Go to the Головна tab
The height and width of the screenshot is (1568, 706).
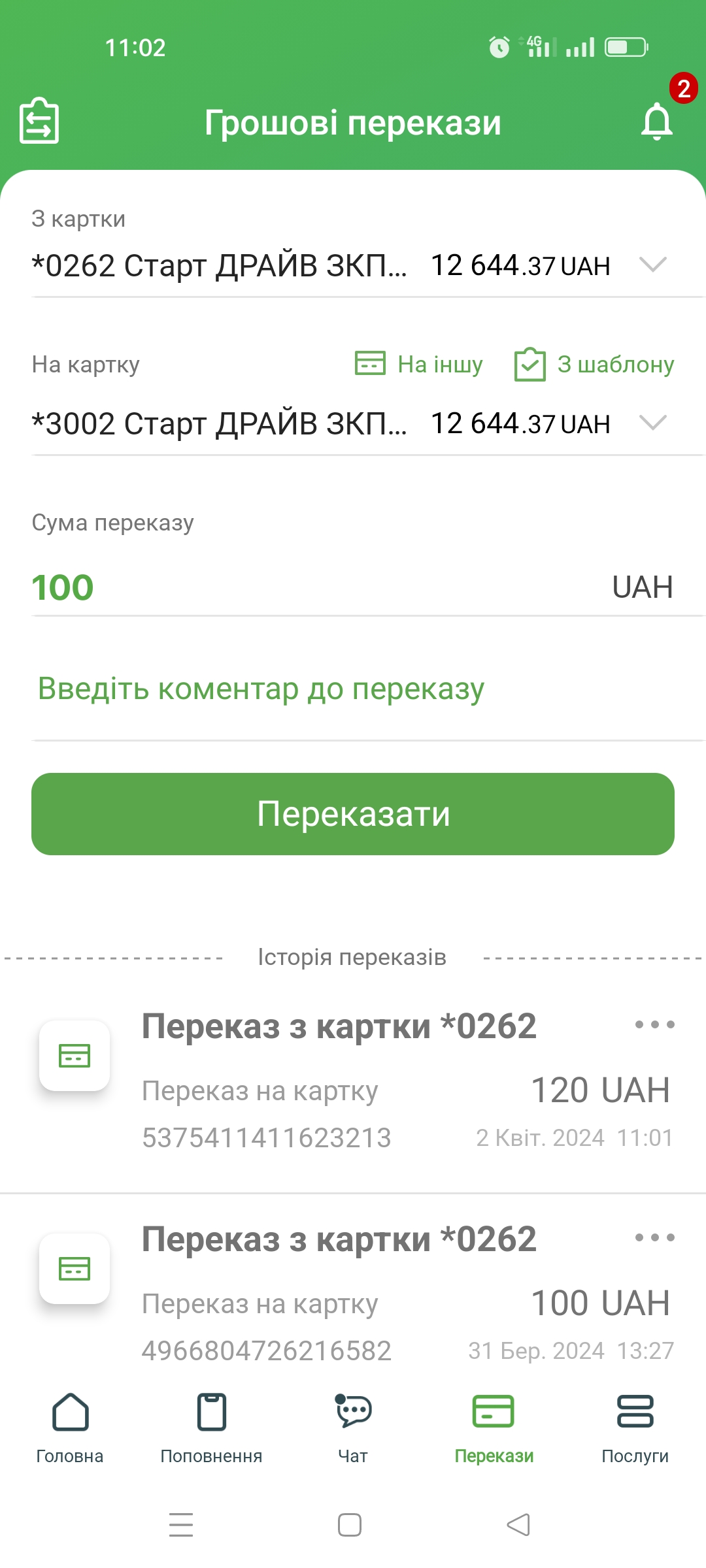[70, 1429]
